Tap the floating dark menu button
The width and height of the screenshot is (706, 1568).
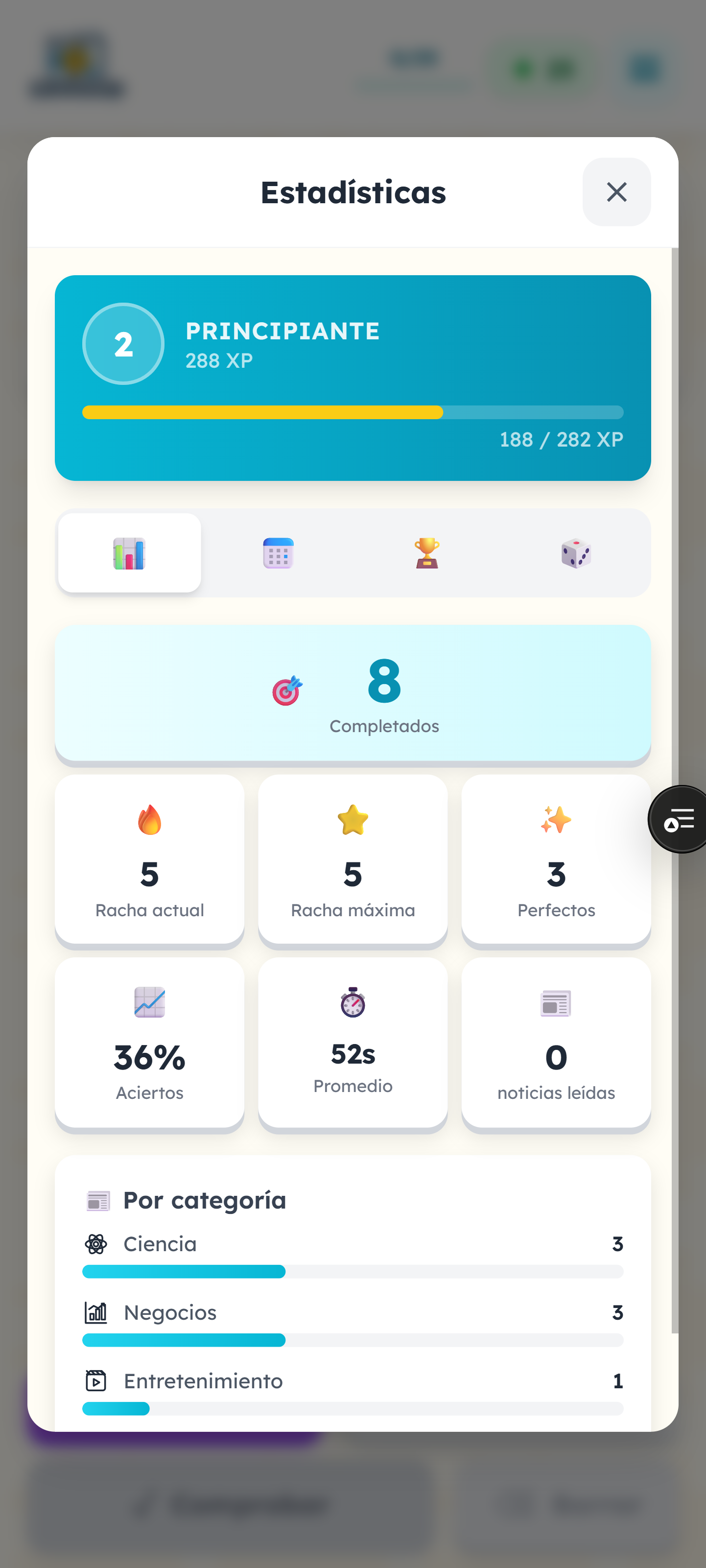(x=679, y=819)
